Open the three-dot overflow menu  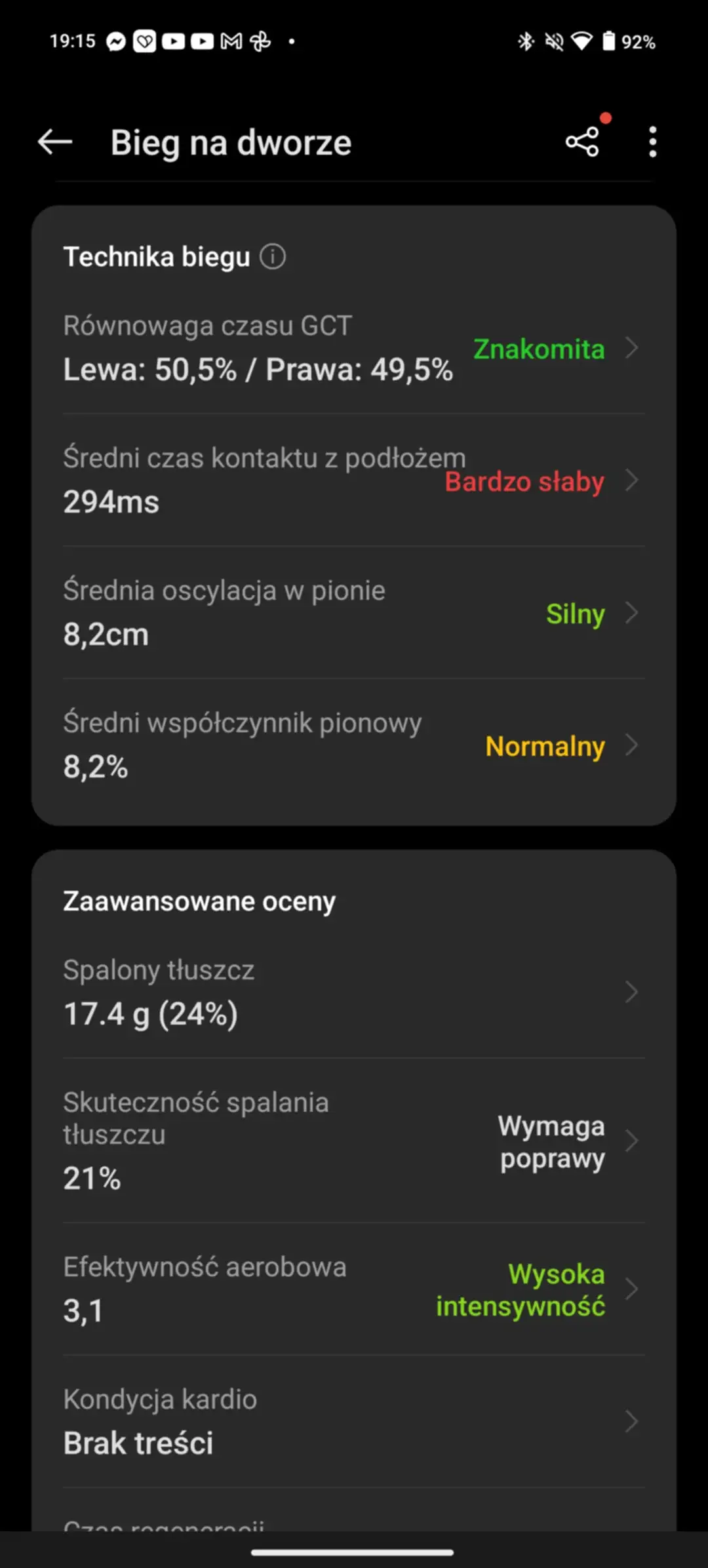(652, 142)
